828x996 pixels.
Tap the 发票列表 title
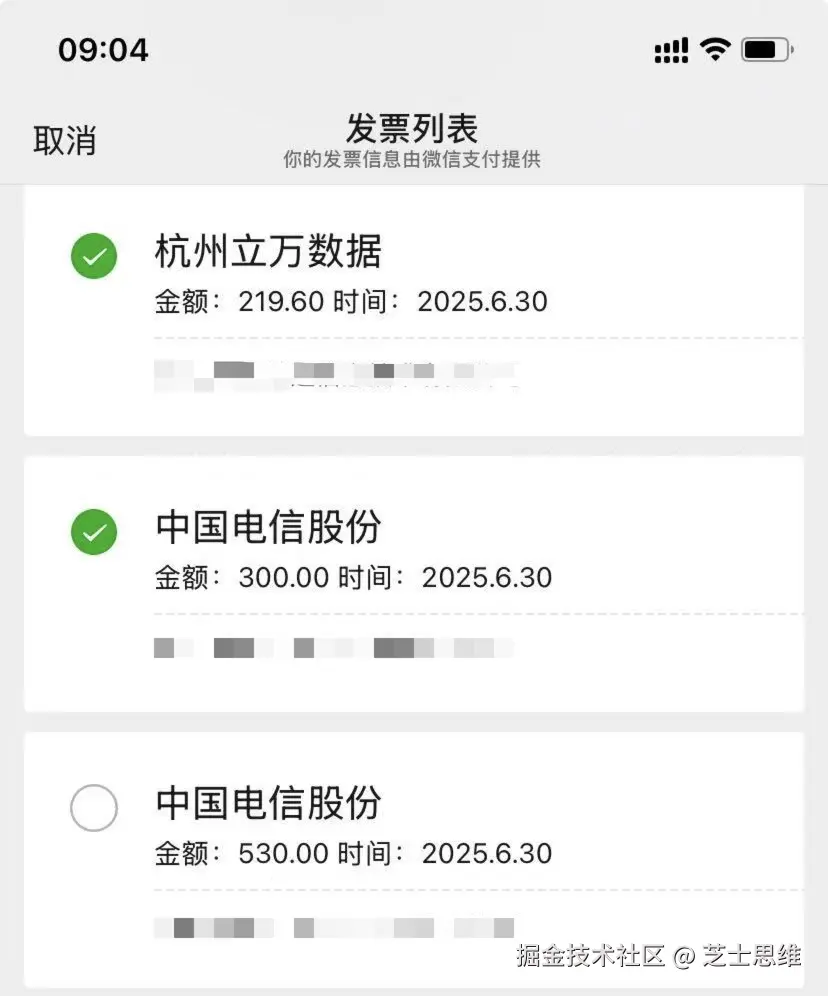coord(413,127)
